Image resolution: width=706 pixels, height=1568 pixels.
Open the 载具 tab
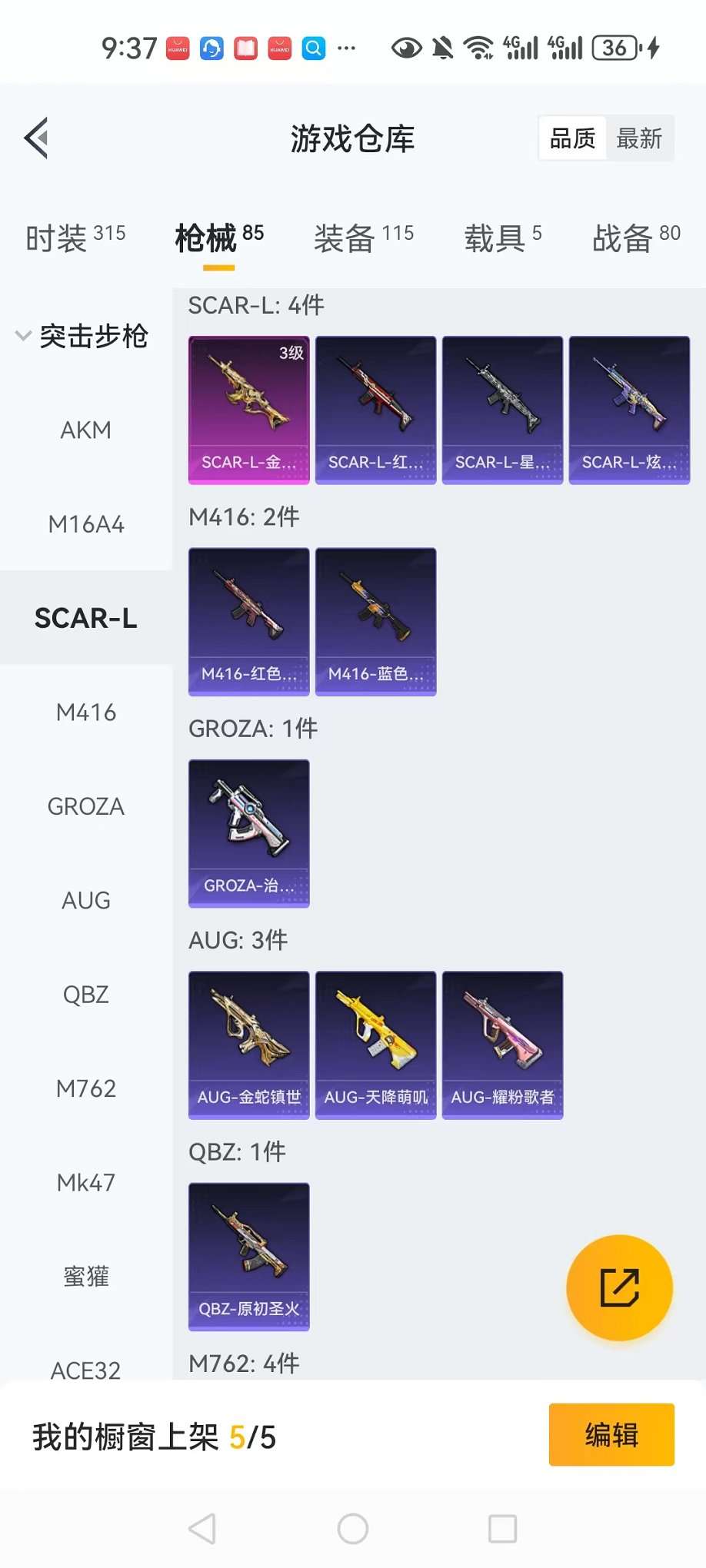tap(503, 237)
